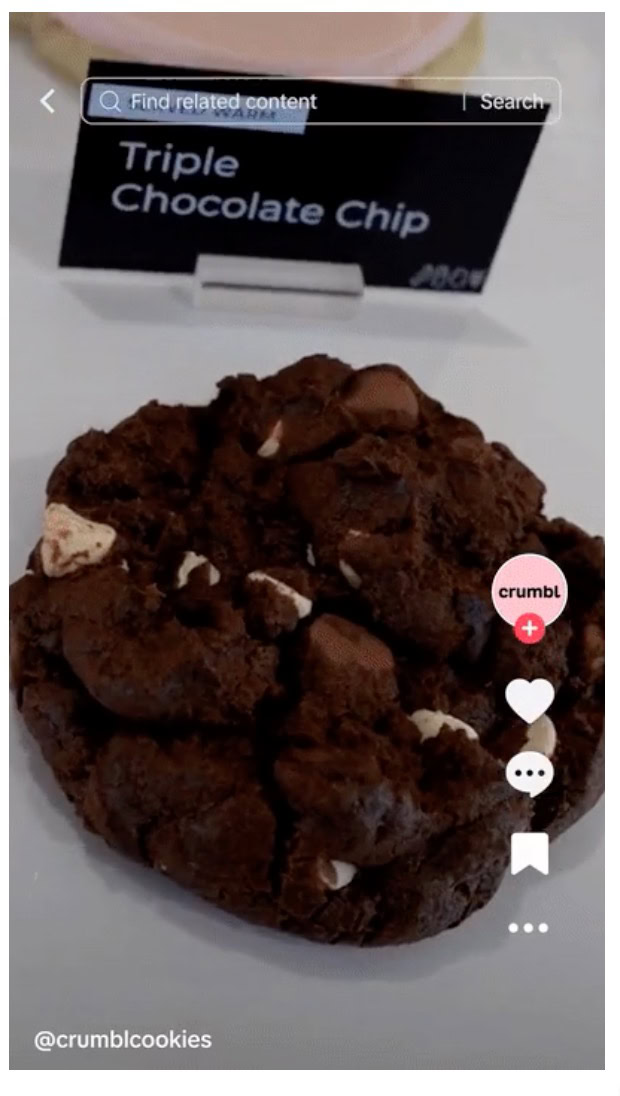
Task: Open the three-dot more options menu
Action: pos(528,928)
